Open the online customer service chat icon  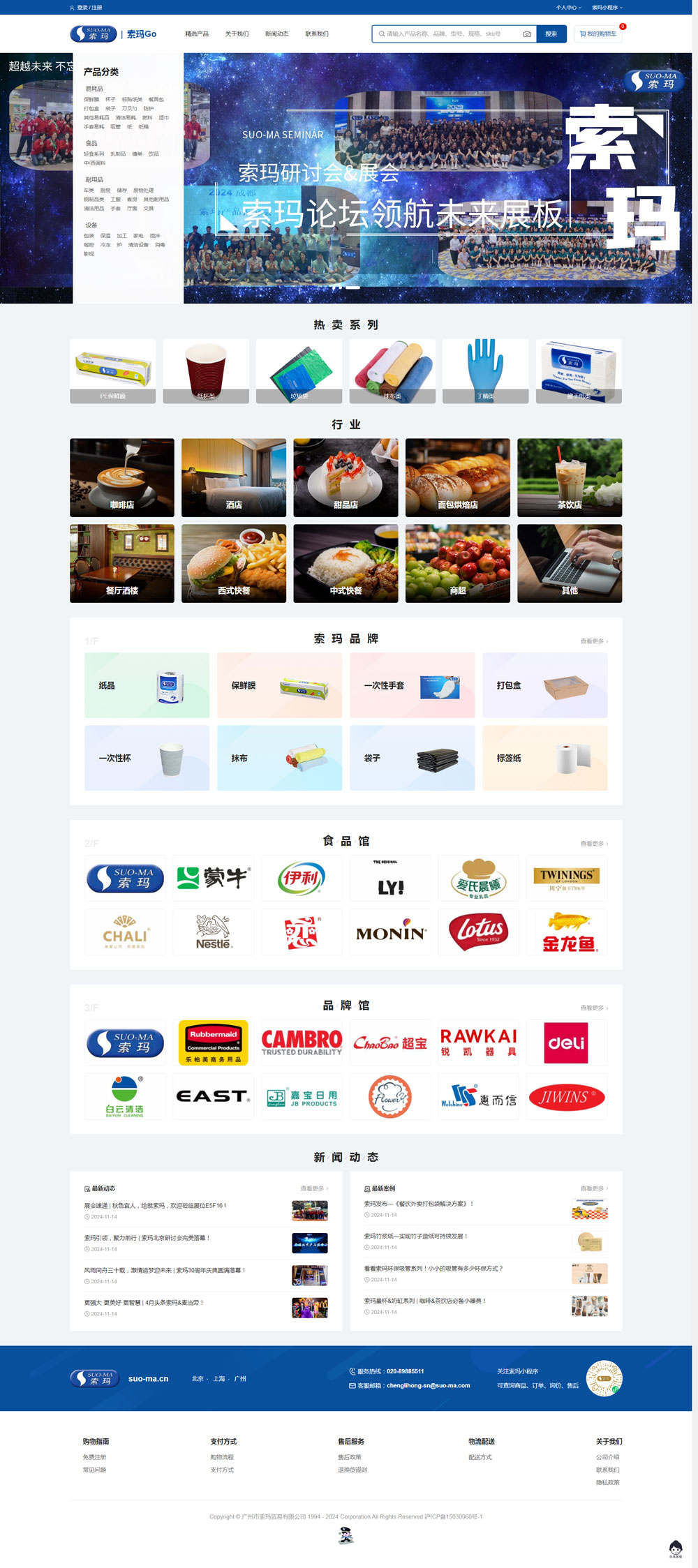675,1547
